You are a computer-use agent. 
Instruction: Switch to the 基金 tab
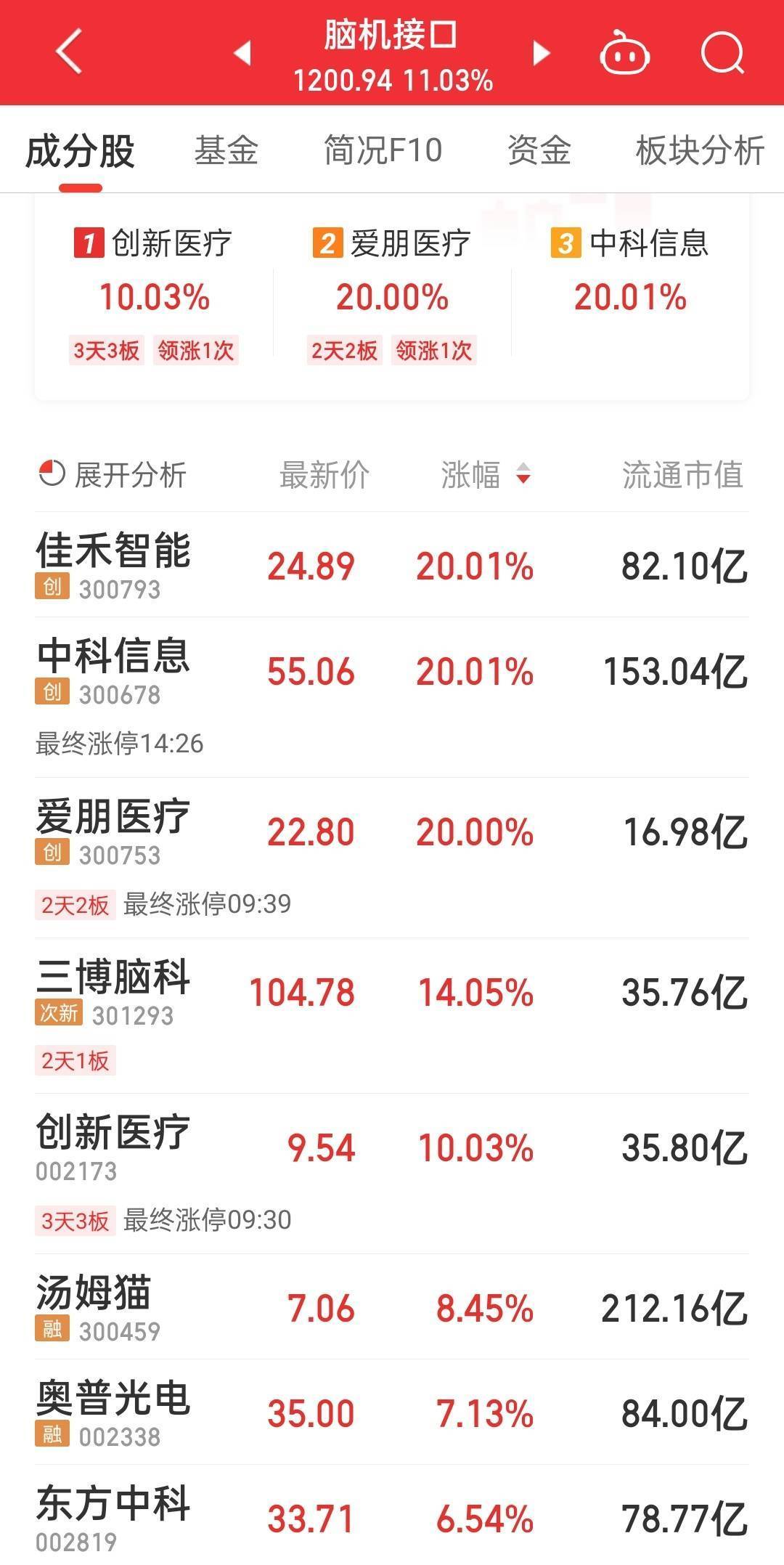227,150
